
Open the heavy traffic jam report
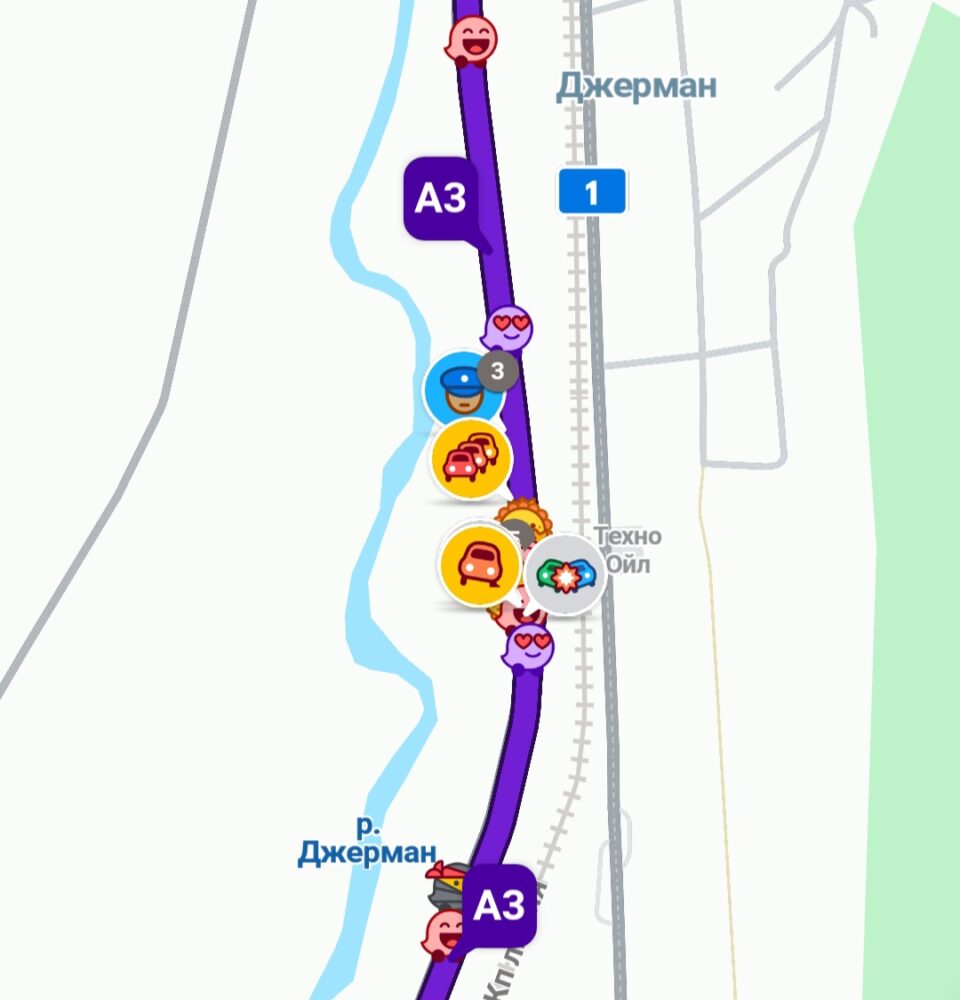tap(471, 458)
